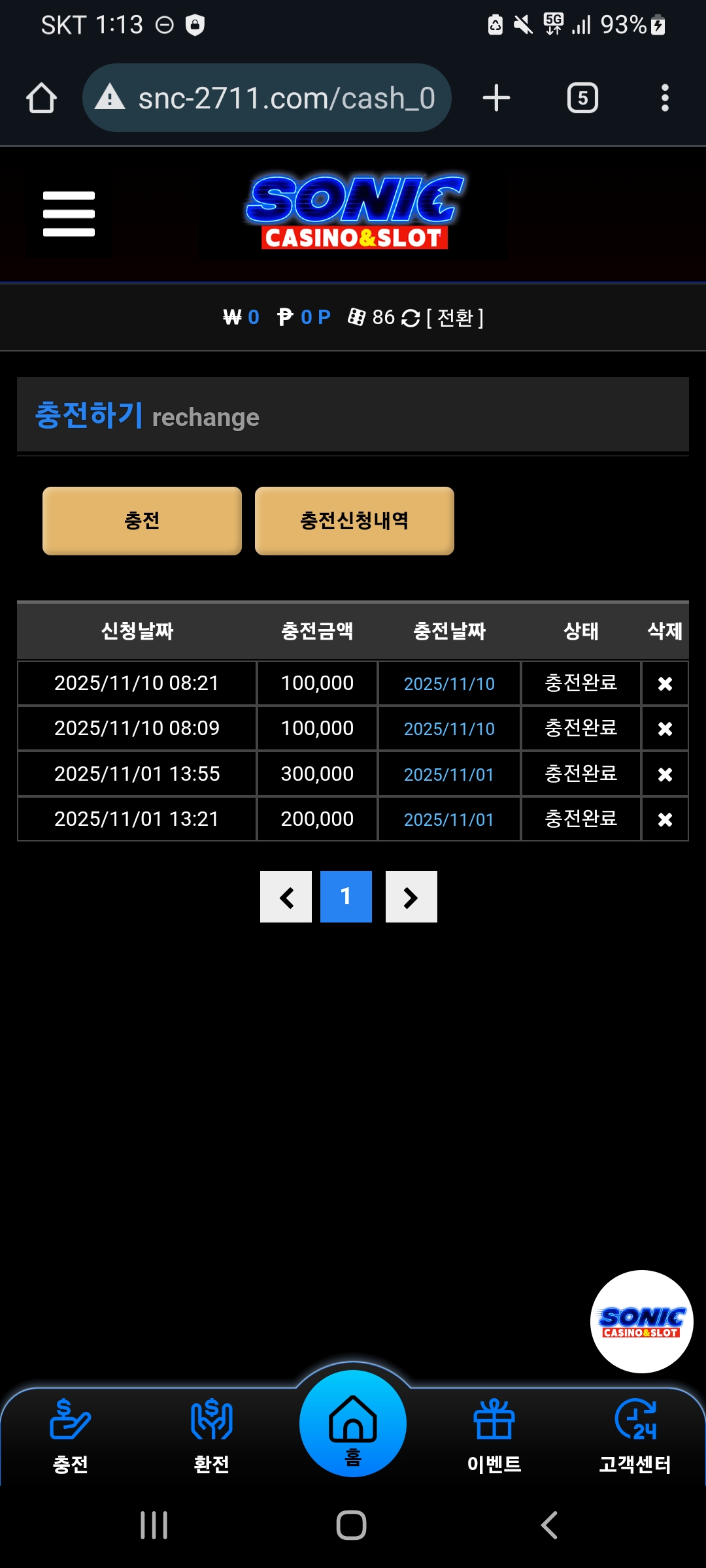Open the hamburger menu
The height and width of the screenshot is (1568, 706).
tap(69, 214)
